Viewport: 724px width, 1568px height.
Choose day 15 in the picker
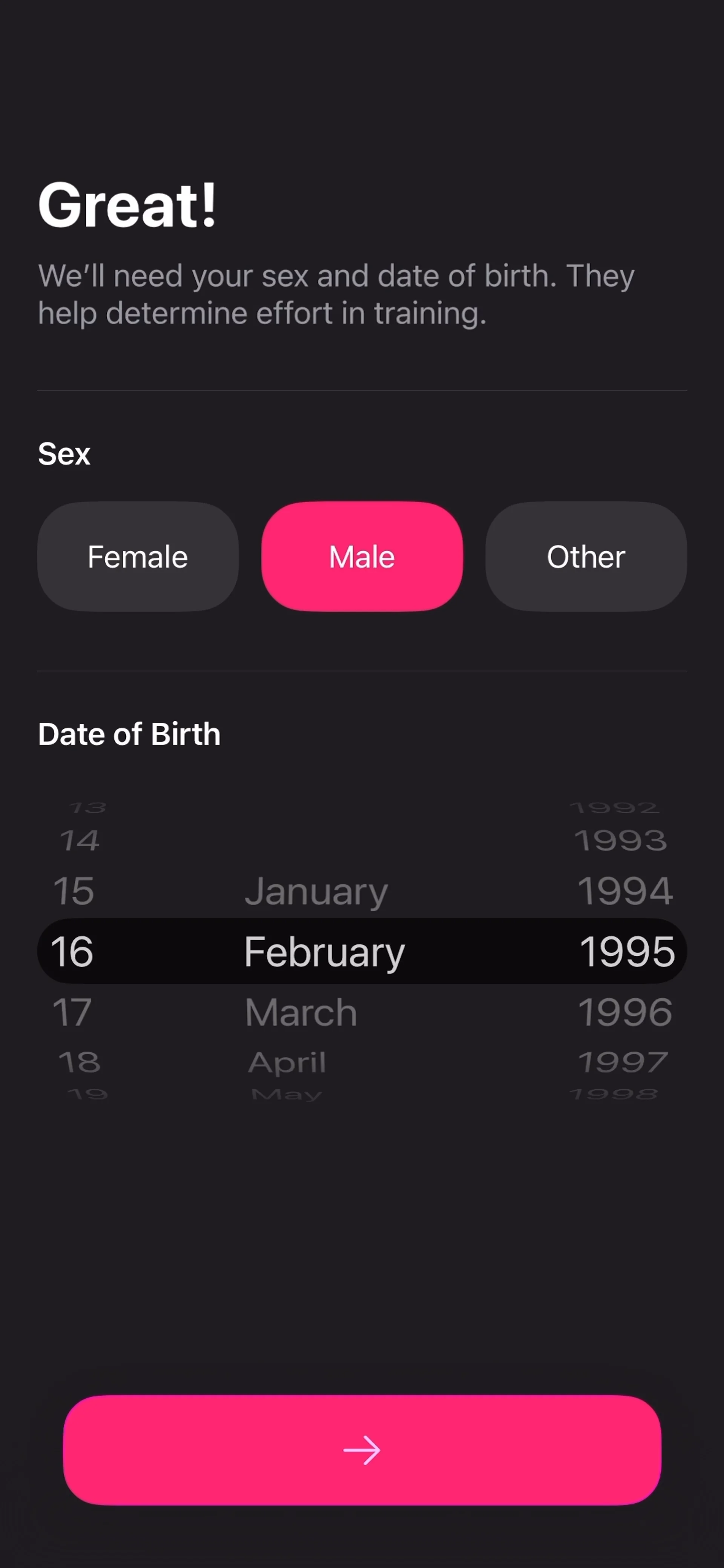point(74,891)
